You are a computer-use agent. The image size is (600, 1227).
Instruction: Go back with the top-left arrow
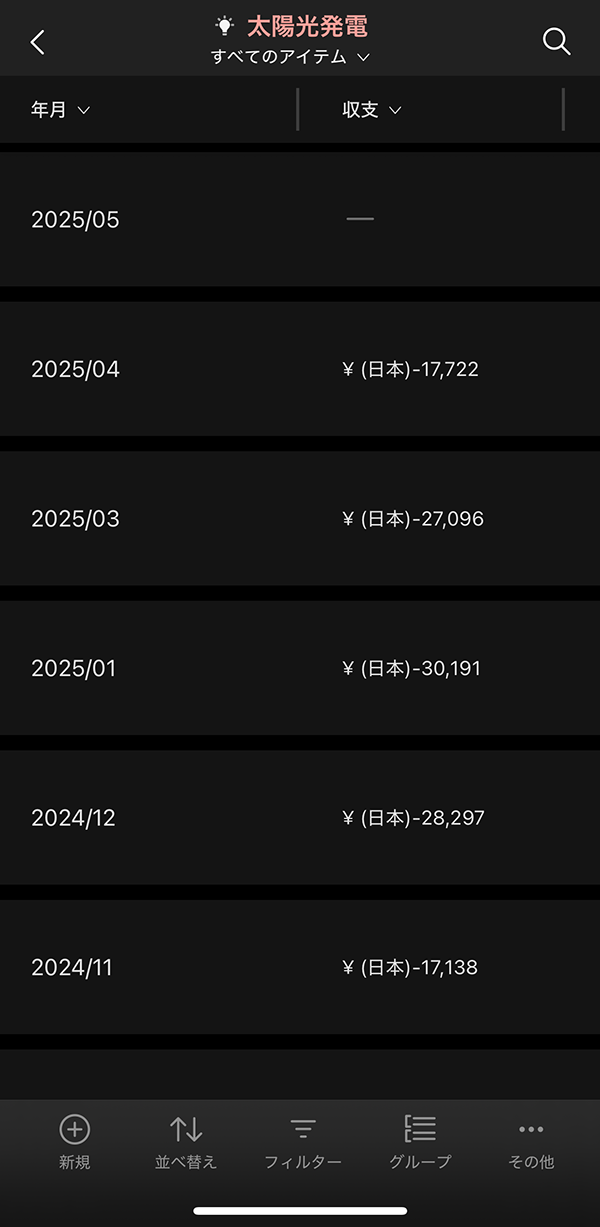pos(38,42)
